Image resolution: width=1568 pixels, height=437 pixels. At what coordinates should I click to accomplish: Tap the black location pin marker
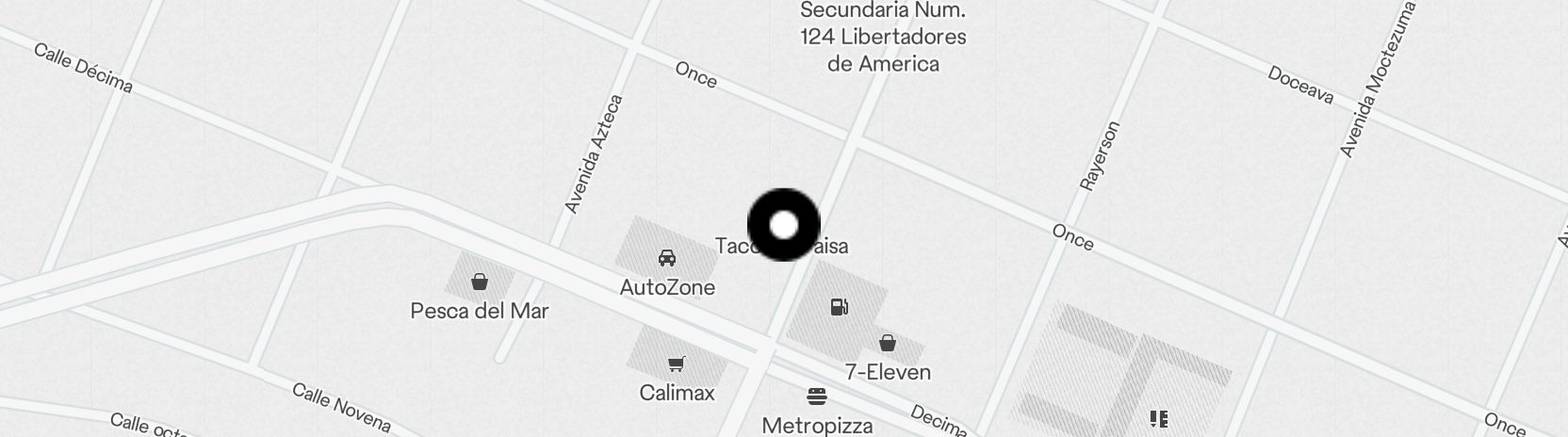tap(783, 225)
